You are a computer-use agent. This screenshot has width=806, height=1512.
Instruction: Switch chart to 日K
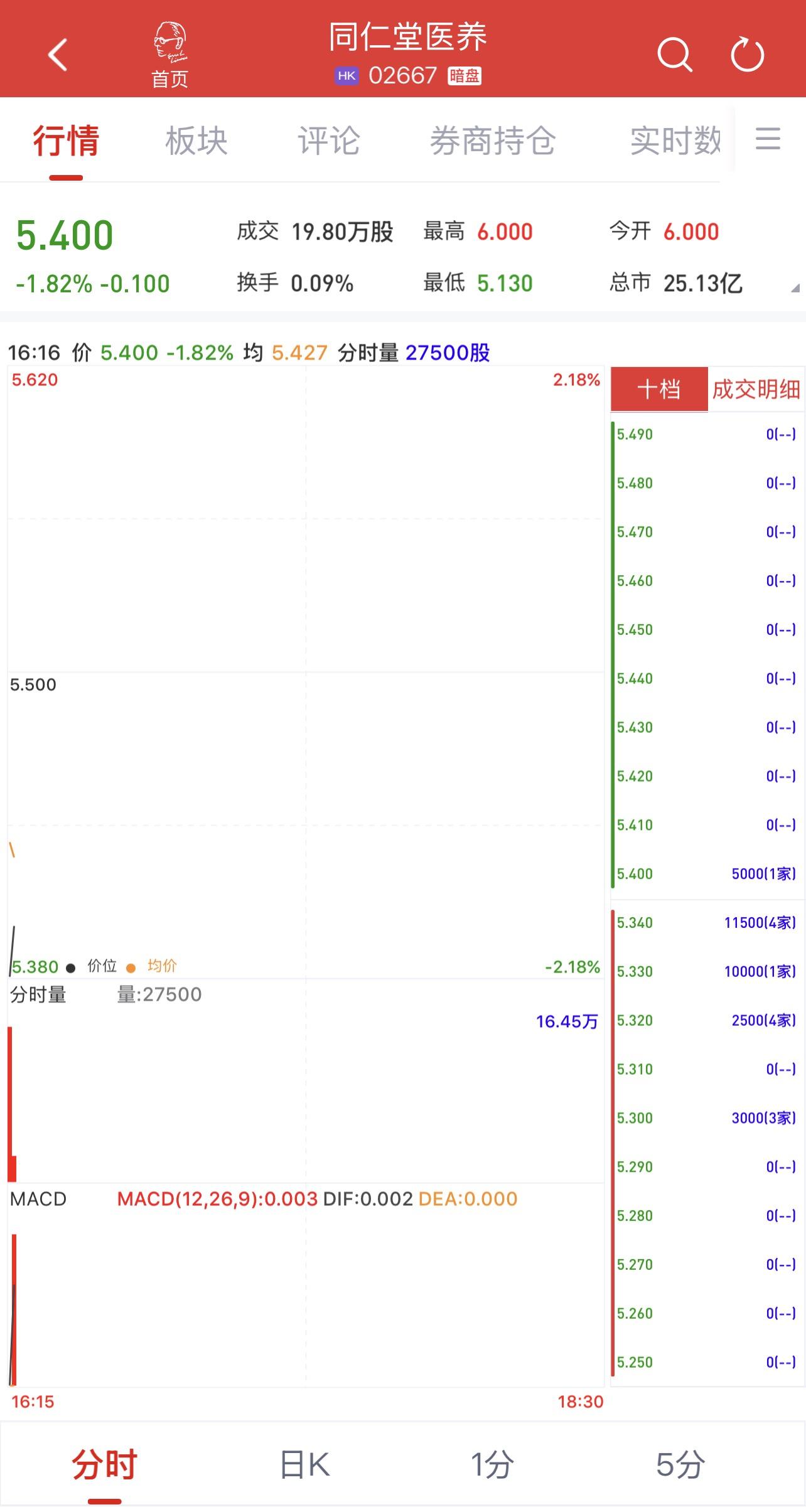click(305, 1465)
